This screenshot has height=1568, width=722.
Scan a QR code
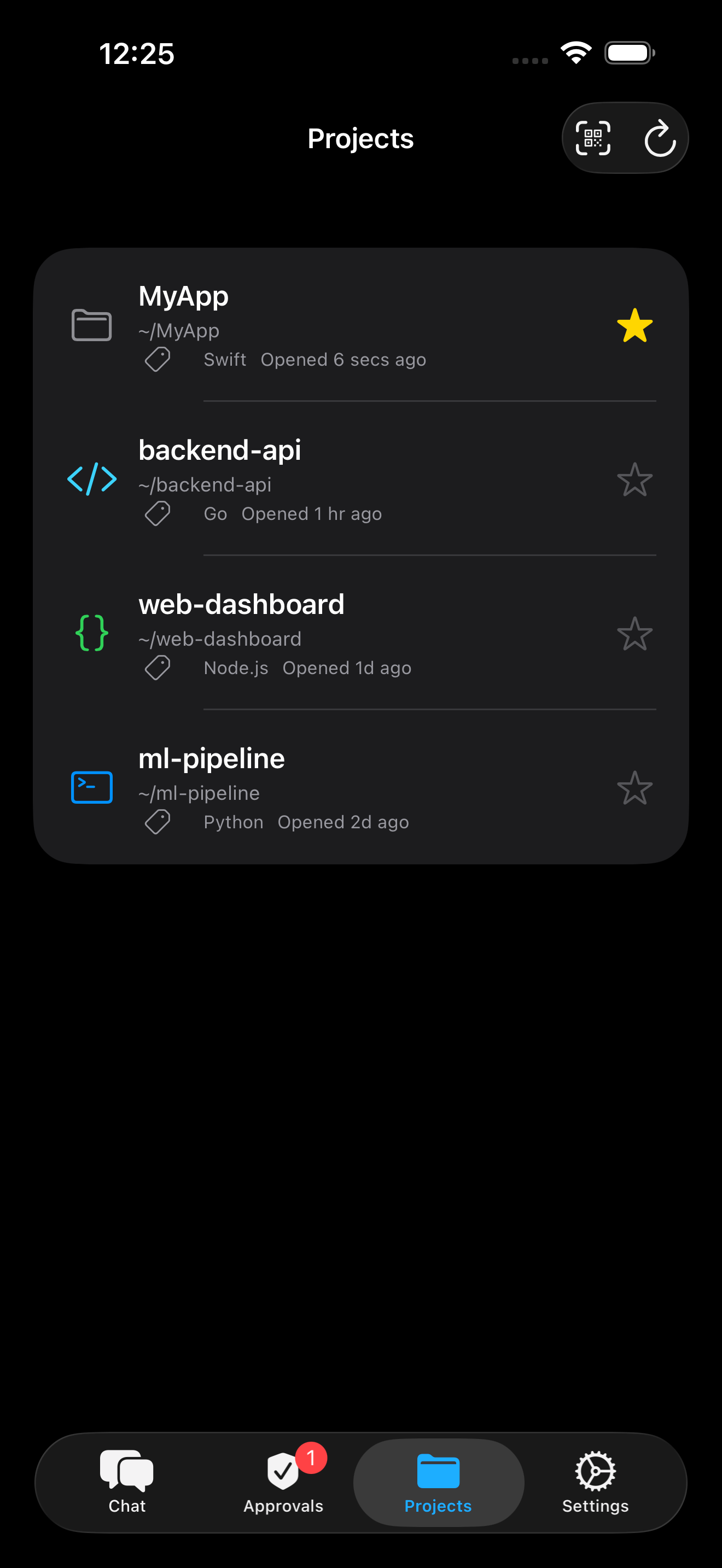(x=593, y=138)
